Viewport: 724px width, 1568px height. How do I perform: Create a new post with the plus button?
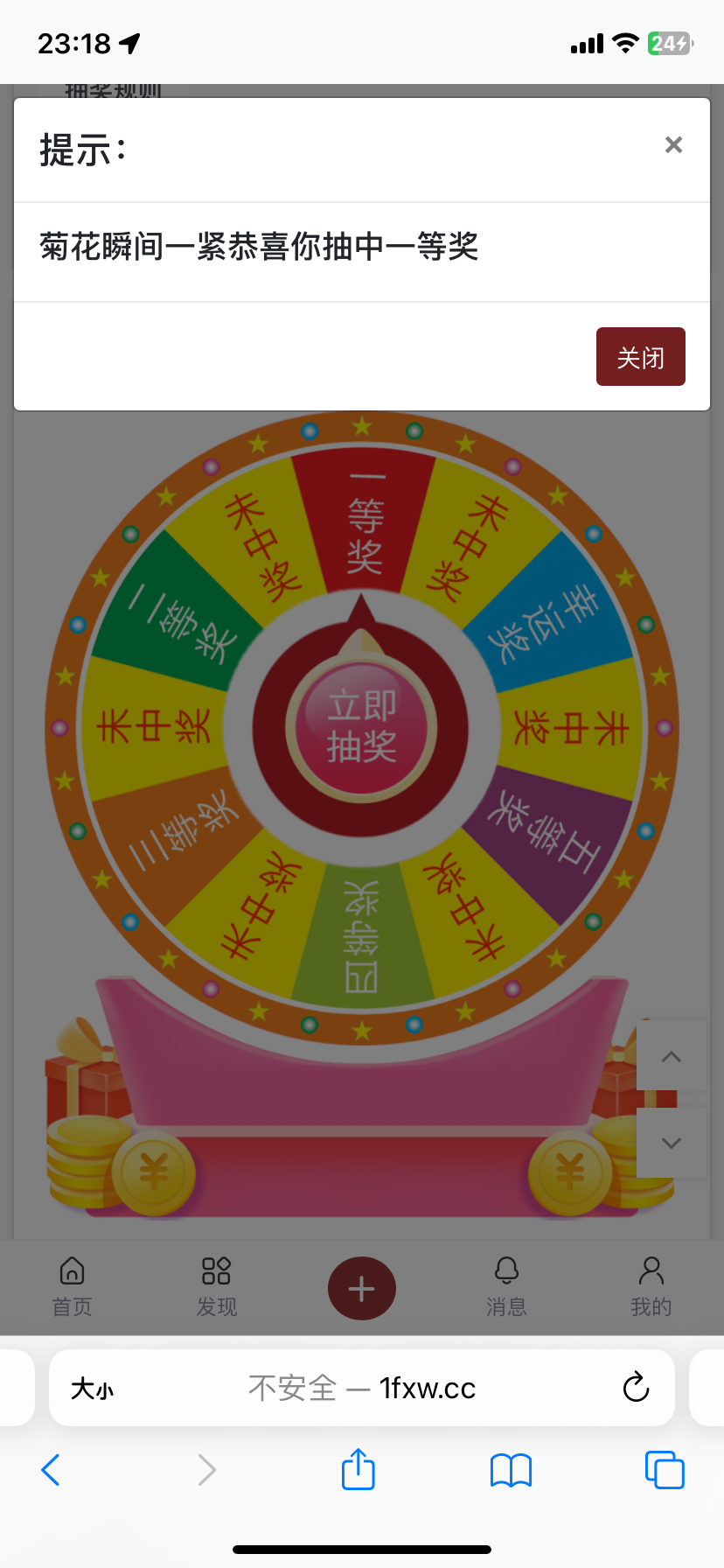coord(361,1288)
